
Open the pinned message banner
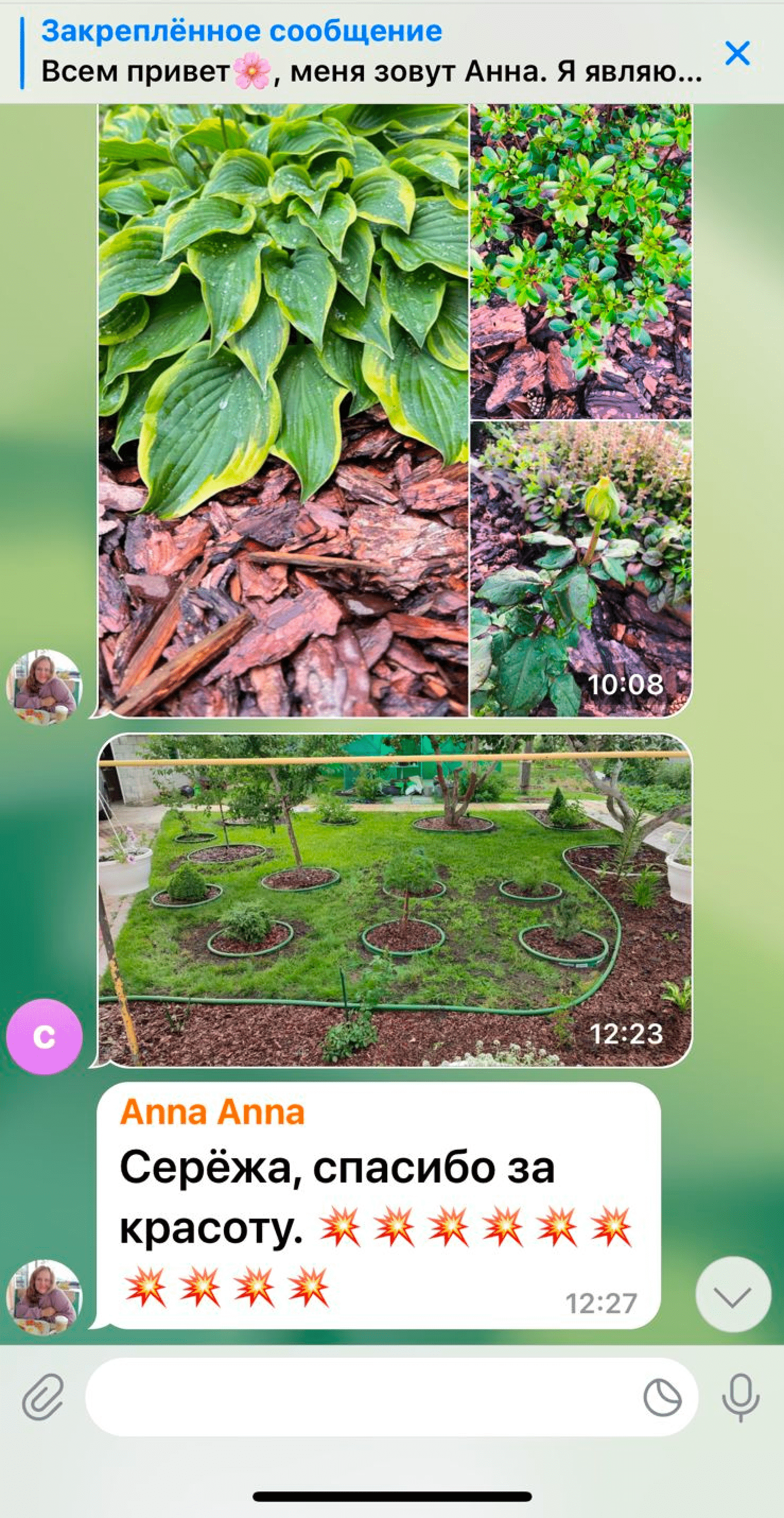pos(371,53)
